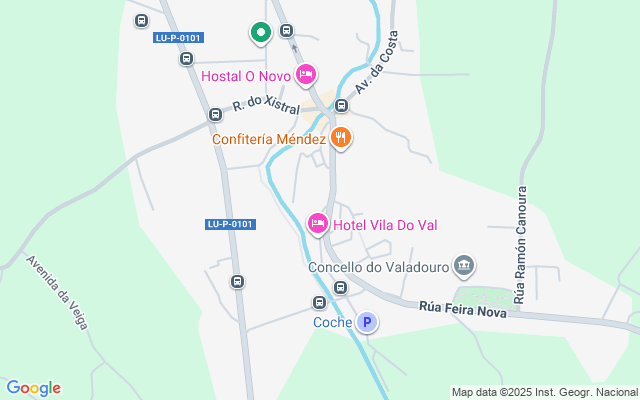Open the Concello do Valadouro marker
This screenshot has height=400, width=640.
point(464,266)
